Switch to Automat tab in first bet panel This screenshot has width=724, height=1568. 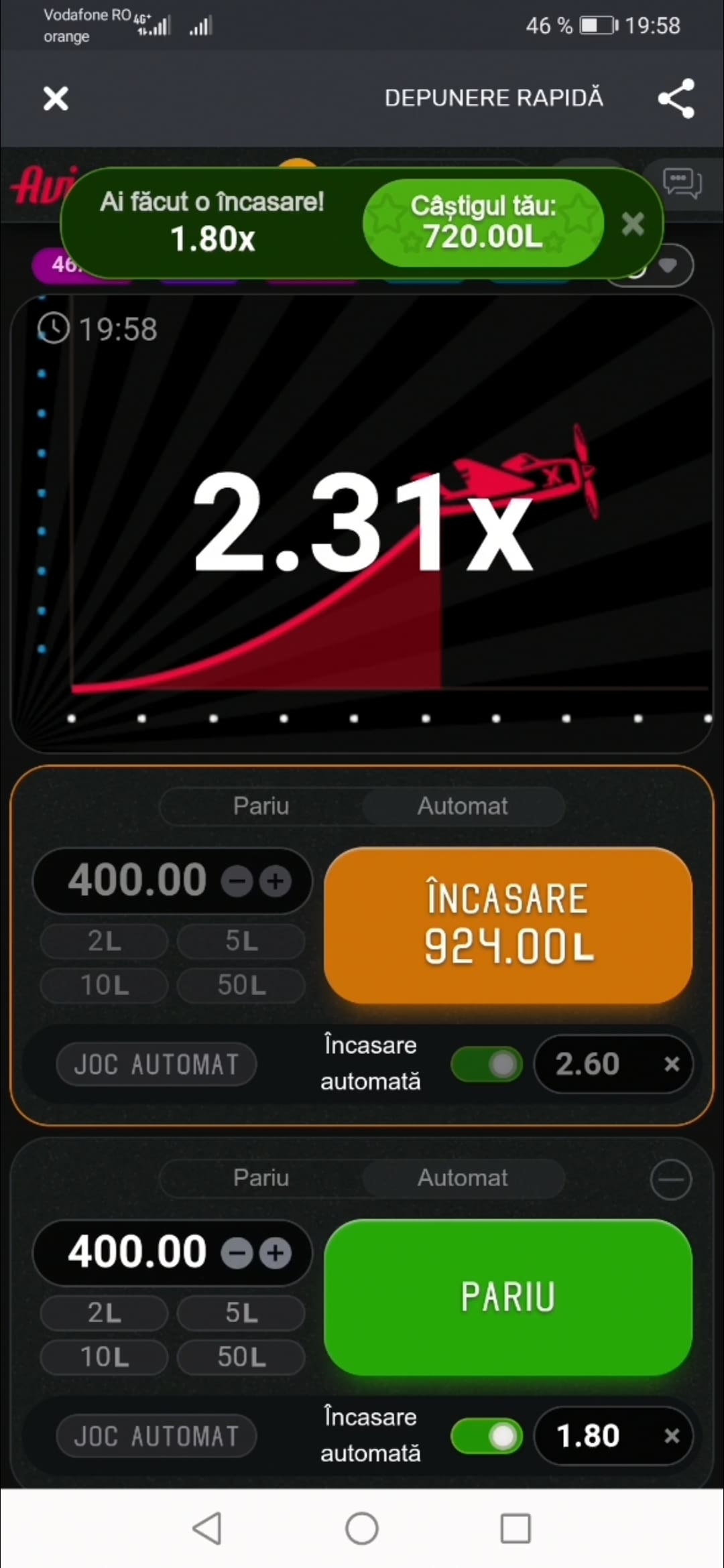(x=463, y=805)
